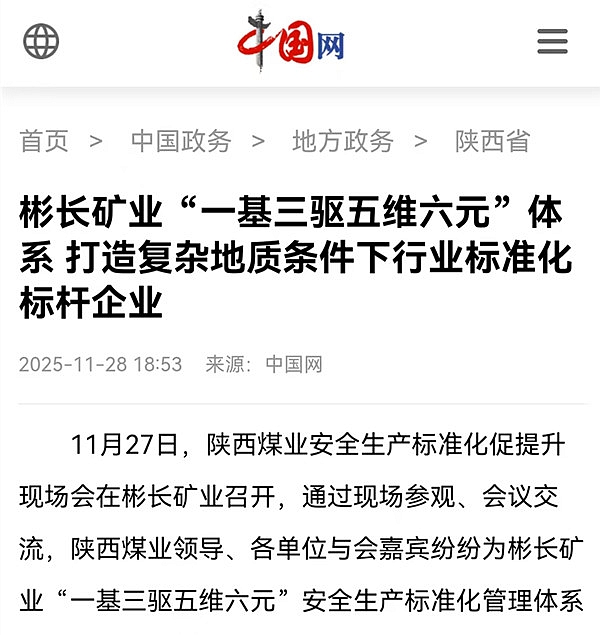Open 陕西省 breadcrumb link
This screenshot has height=635, width=600.
493,141
